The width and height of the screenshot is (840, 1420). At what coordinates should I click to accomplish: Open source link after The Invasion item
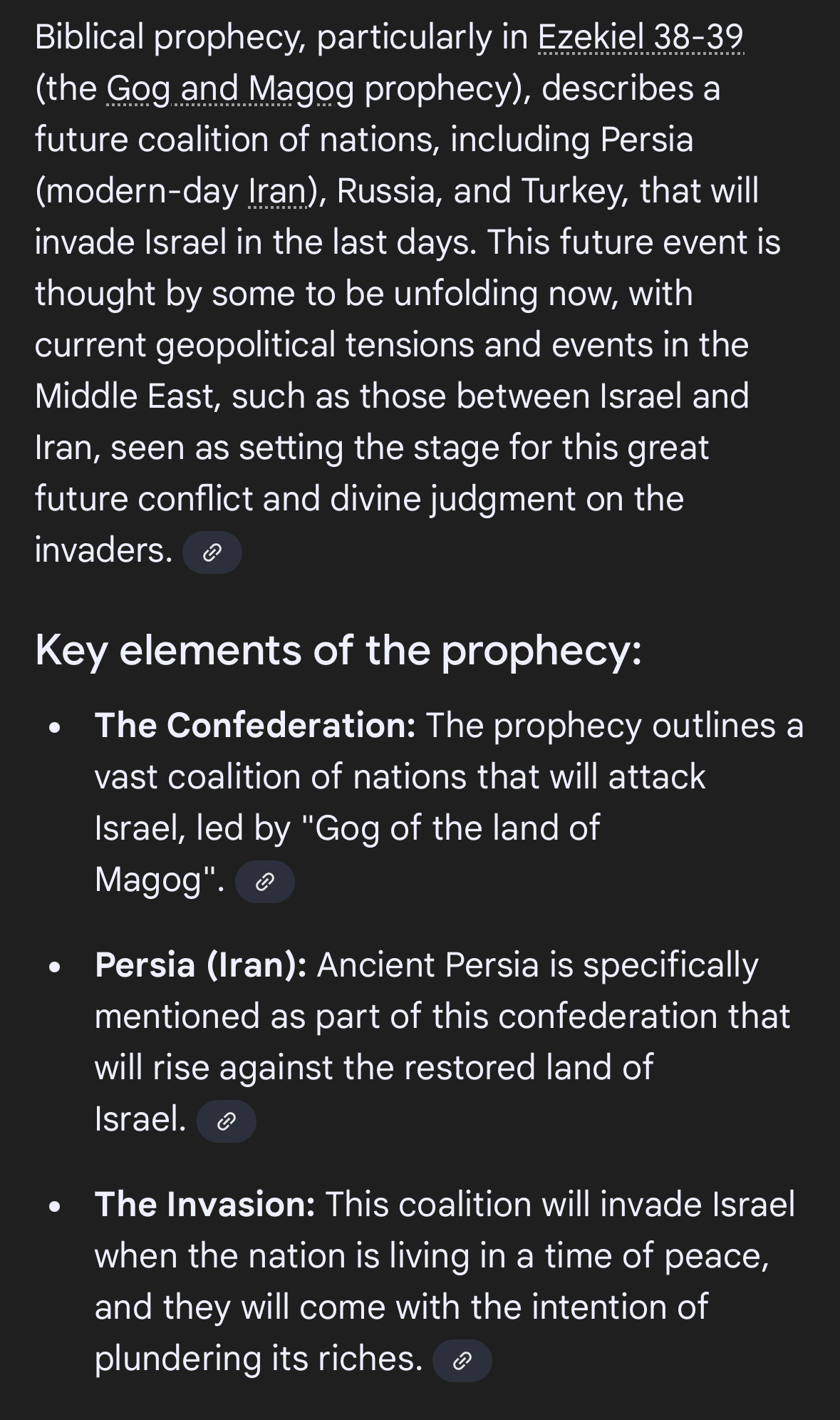[x=462, y=1362]
